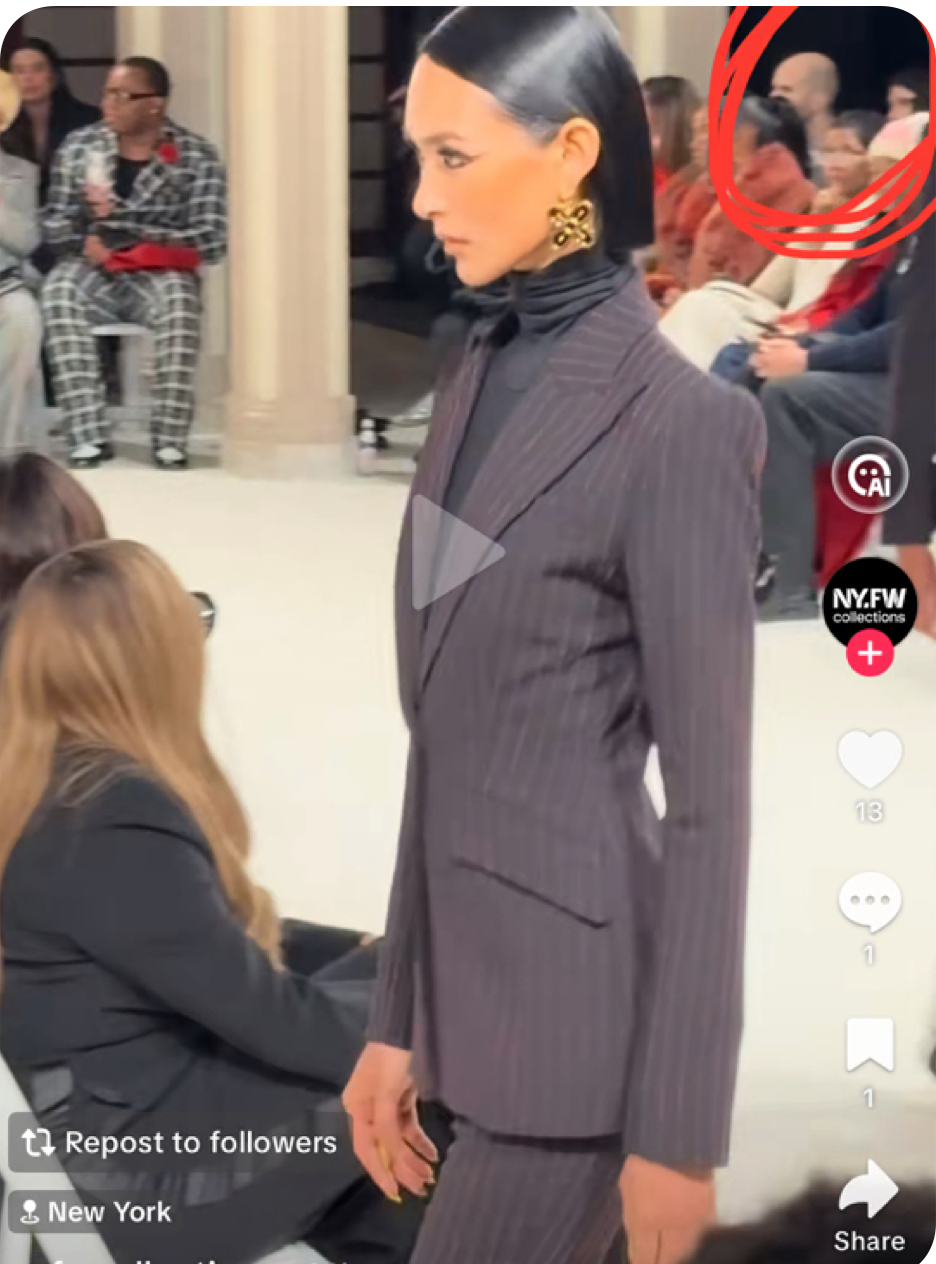Bookmark this video
This screenshot has width=936, height=1264.
pos(869,1045)
